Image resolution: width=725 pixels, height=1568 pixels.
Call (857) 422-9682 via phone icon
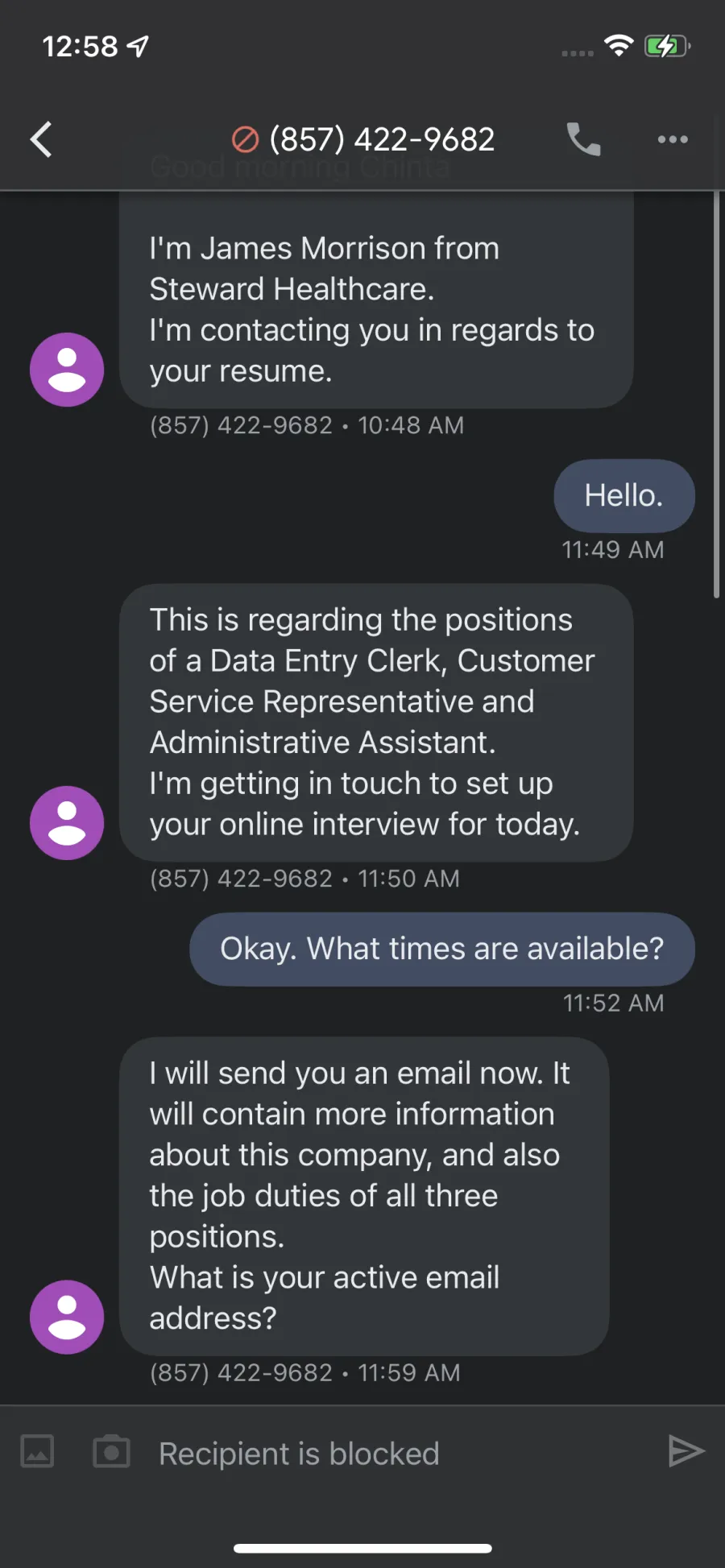583,139
